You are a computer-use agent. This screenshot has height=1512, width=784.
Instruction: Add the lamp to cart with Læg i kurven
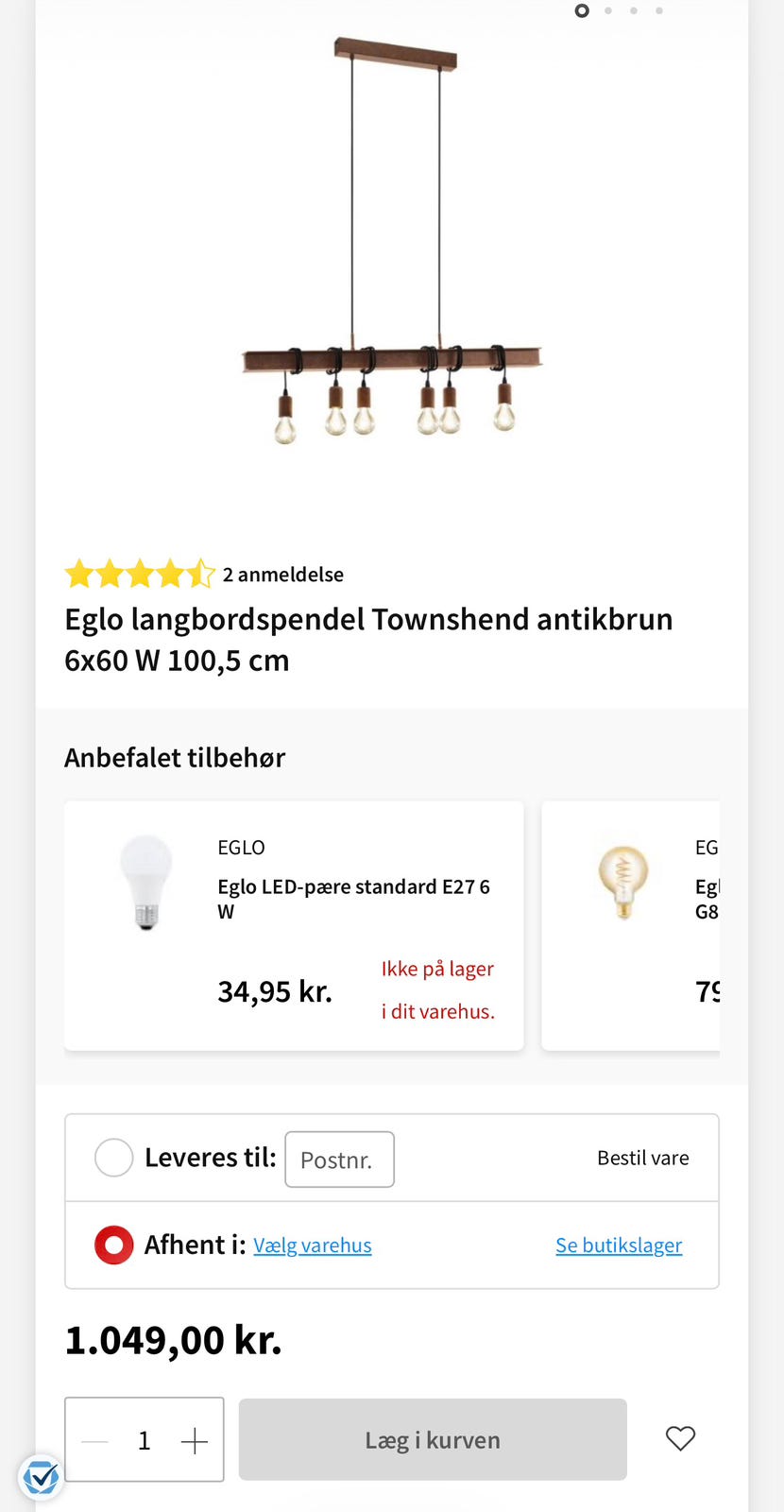[433, 1439]
